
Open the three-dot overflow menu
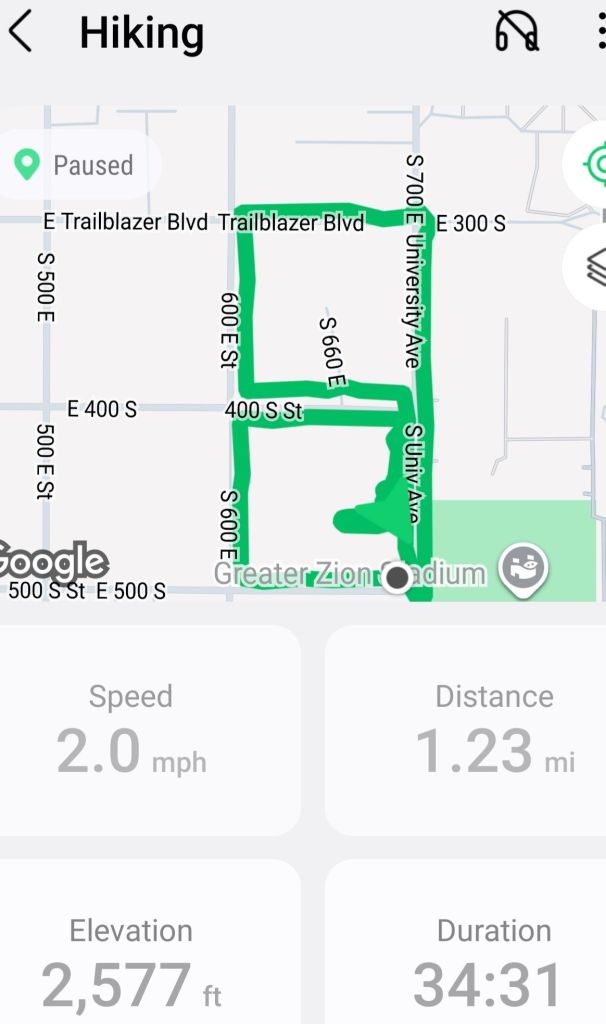click(600, 33)
